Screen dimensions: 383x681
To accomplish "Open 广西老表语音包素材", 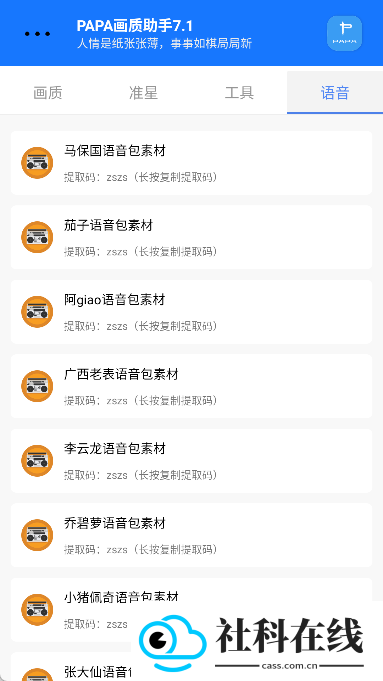I will 192,386.
